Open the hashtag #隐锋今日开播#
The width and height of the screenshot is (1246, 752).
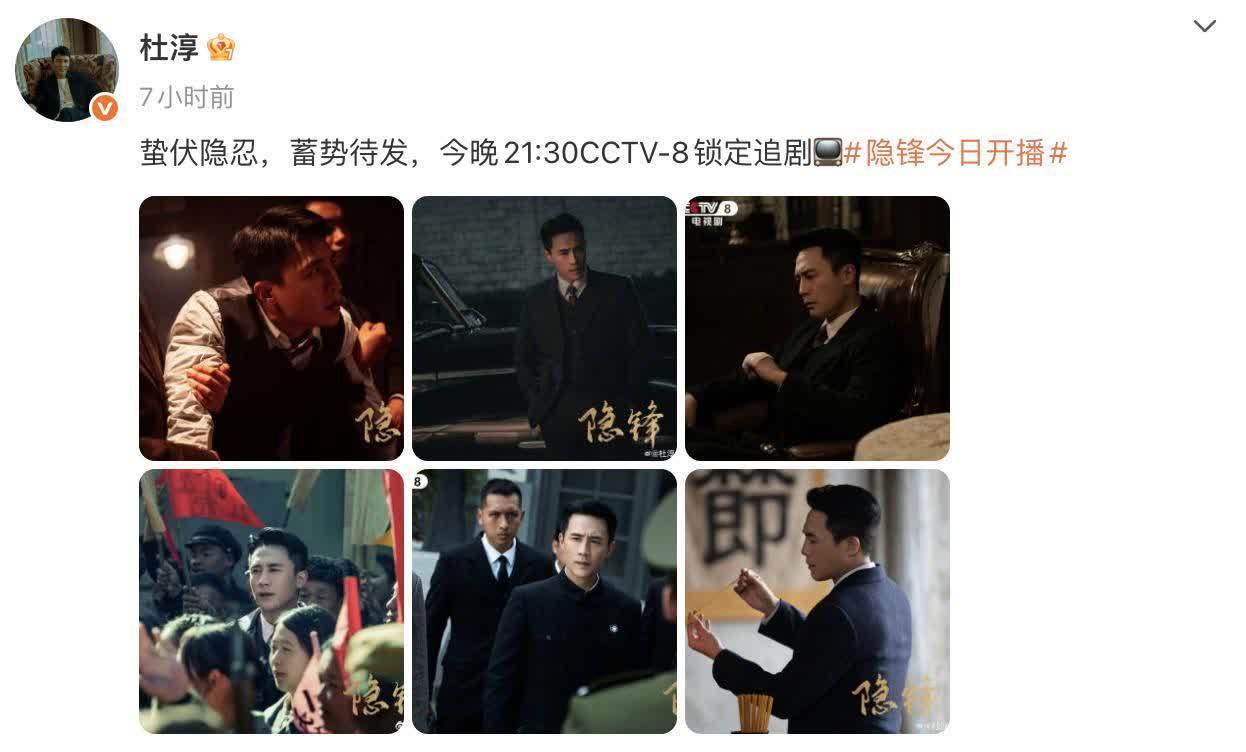point(955,153)
